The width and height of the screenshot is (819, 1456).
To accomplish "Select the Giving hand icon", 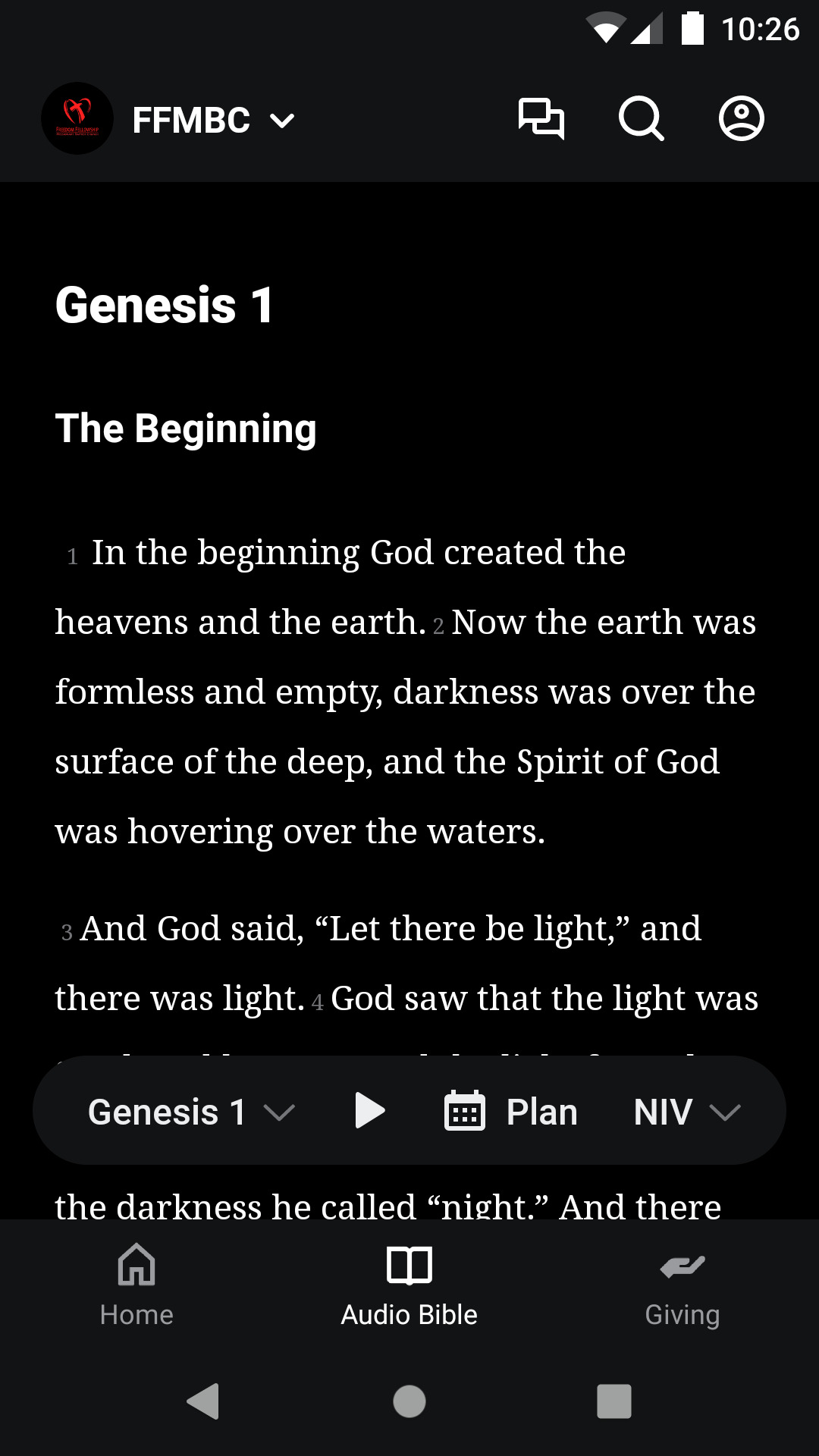I will (x=682, y=1260).
